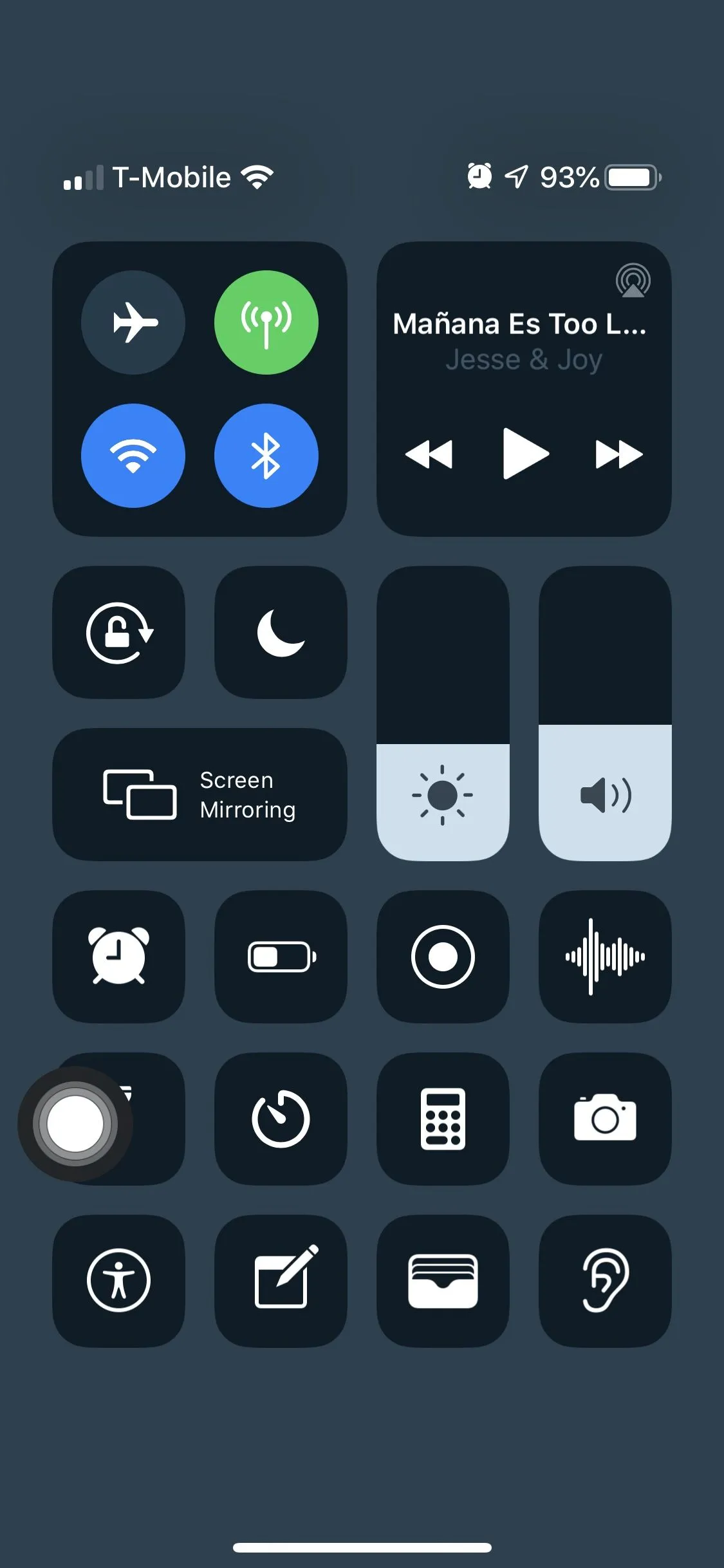Open Screen Mirroring options

click(x=200, y=794)
